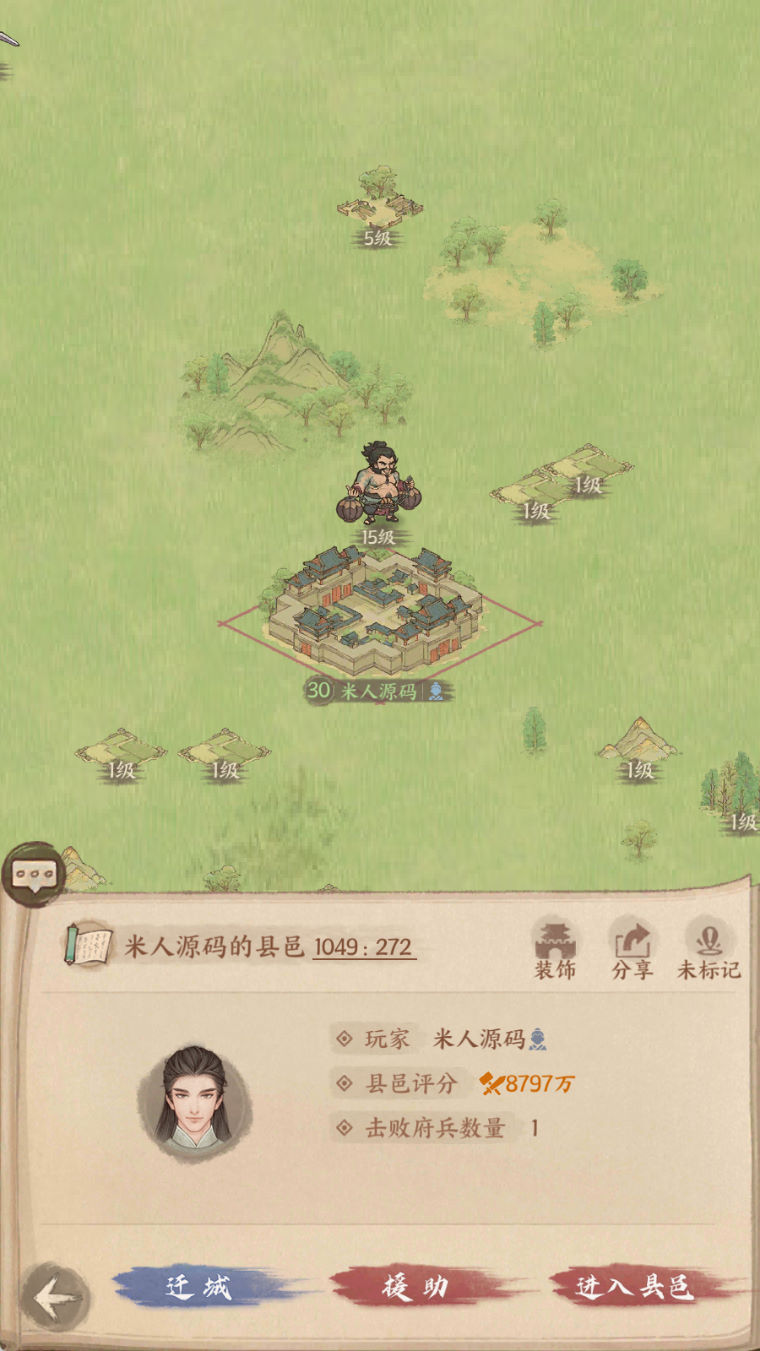Share this county via 分享
Viewport: 760px width, 1351px height.
(632, 948)
